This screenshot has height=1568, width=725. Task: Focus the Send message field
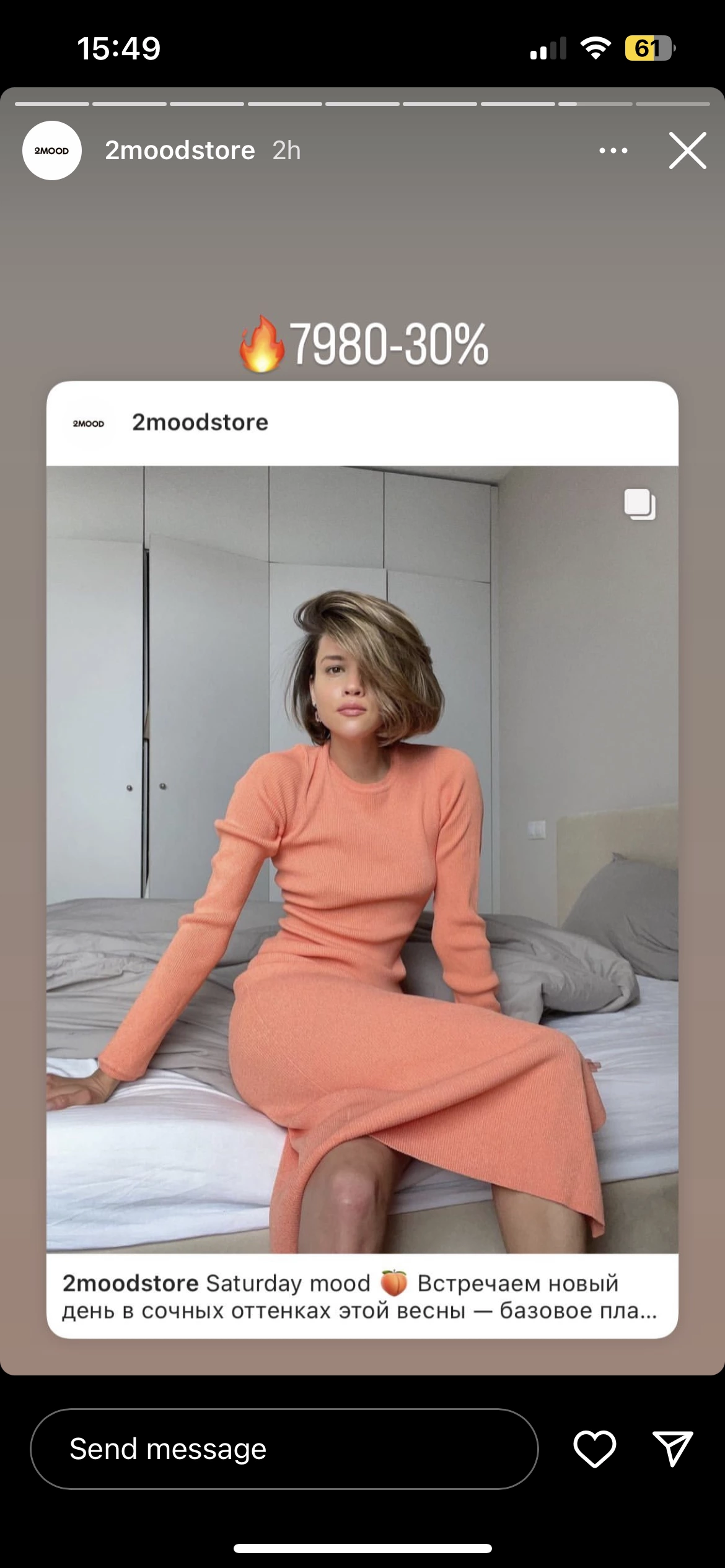pos(284,1450)
